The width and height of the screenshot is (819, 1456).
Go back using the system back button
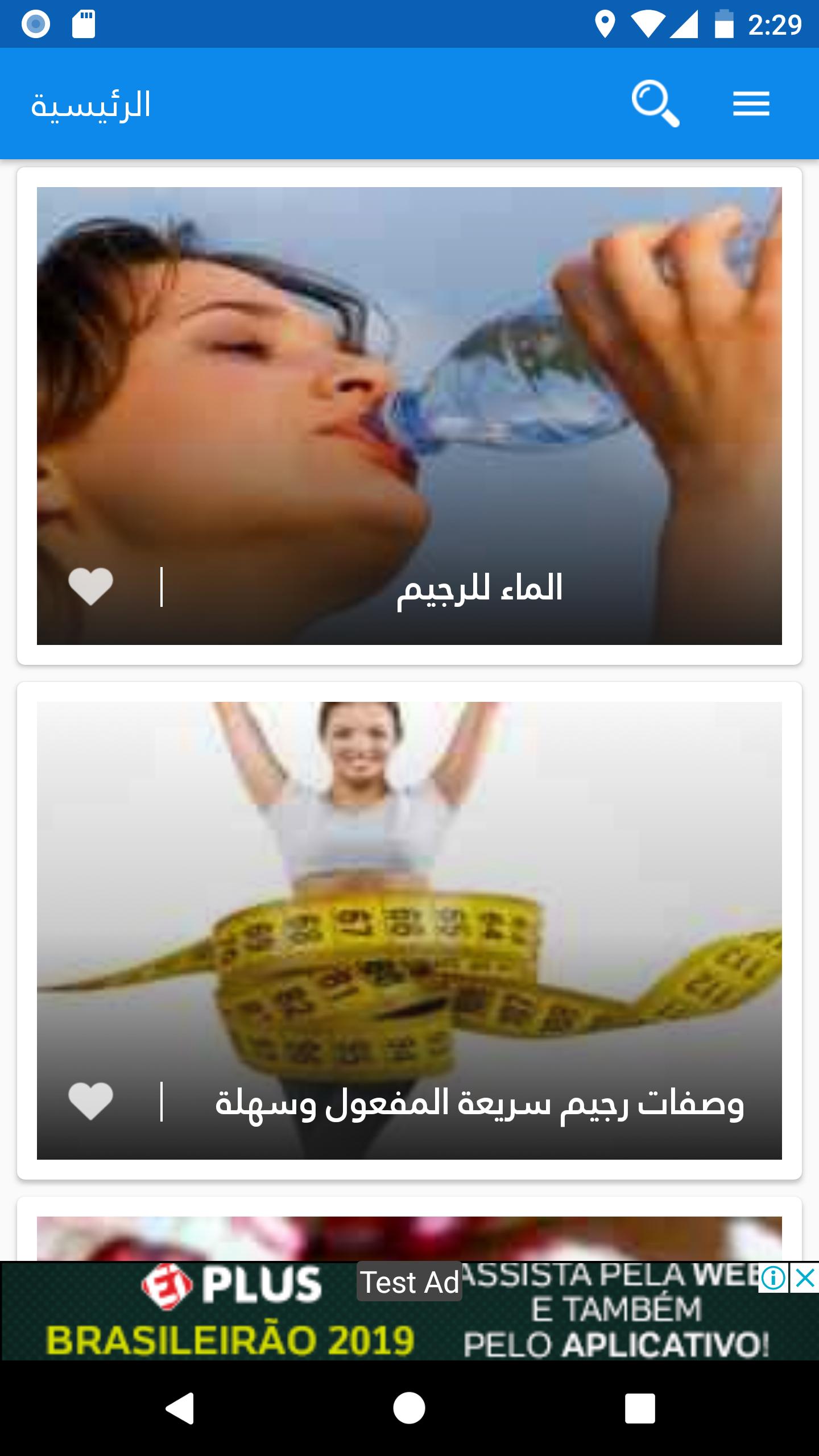pos(180,1408)
